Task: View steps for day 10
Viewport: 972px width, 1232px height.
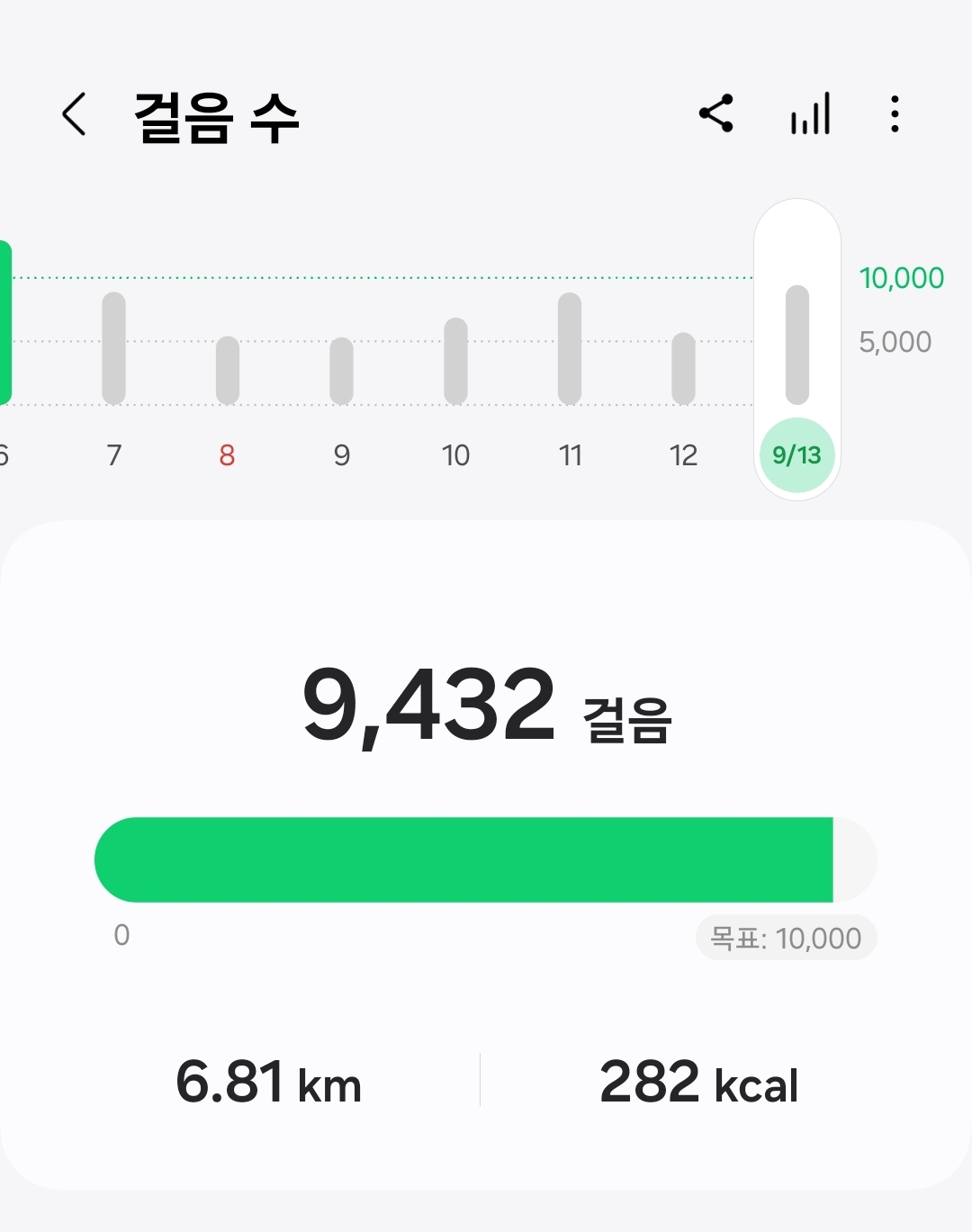Action: 455,361
